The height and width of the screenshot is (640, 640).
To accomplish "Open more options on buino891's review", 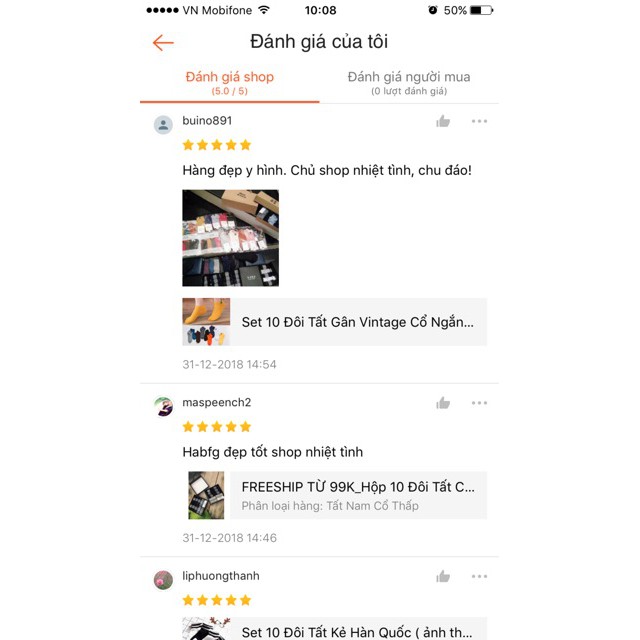I will click(479, 121).
